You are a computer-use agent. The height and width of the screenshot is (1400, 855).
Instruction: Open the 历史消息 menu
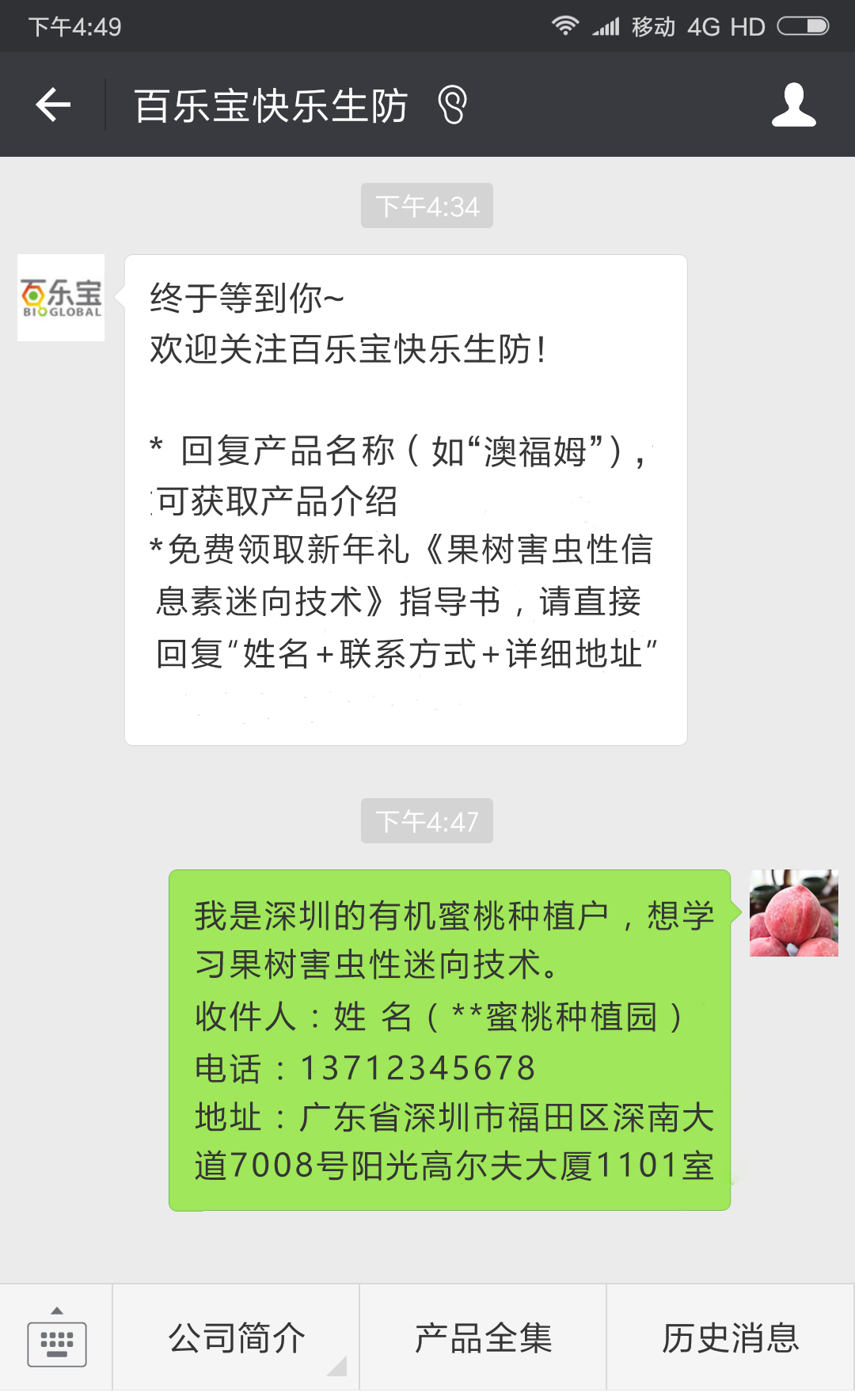click(730, 1338)
